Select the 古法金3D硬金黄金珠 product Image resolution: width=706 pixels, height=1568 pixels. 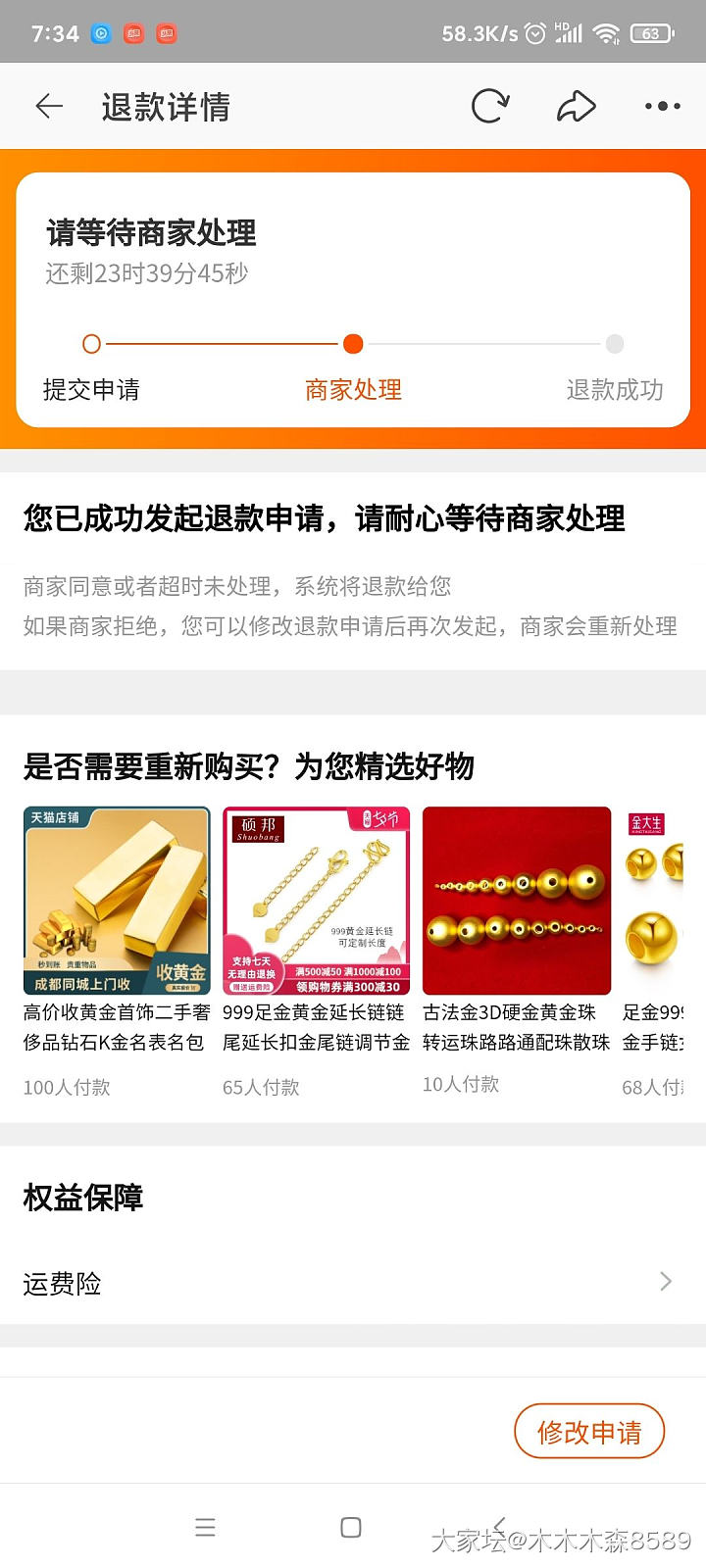coord(517,902)
